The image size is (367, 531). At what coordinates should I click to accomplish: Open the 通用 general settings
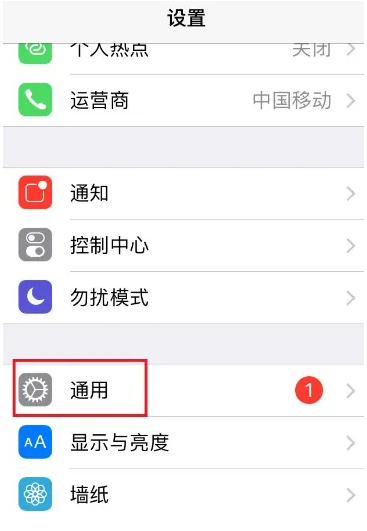[184, 390]
